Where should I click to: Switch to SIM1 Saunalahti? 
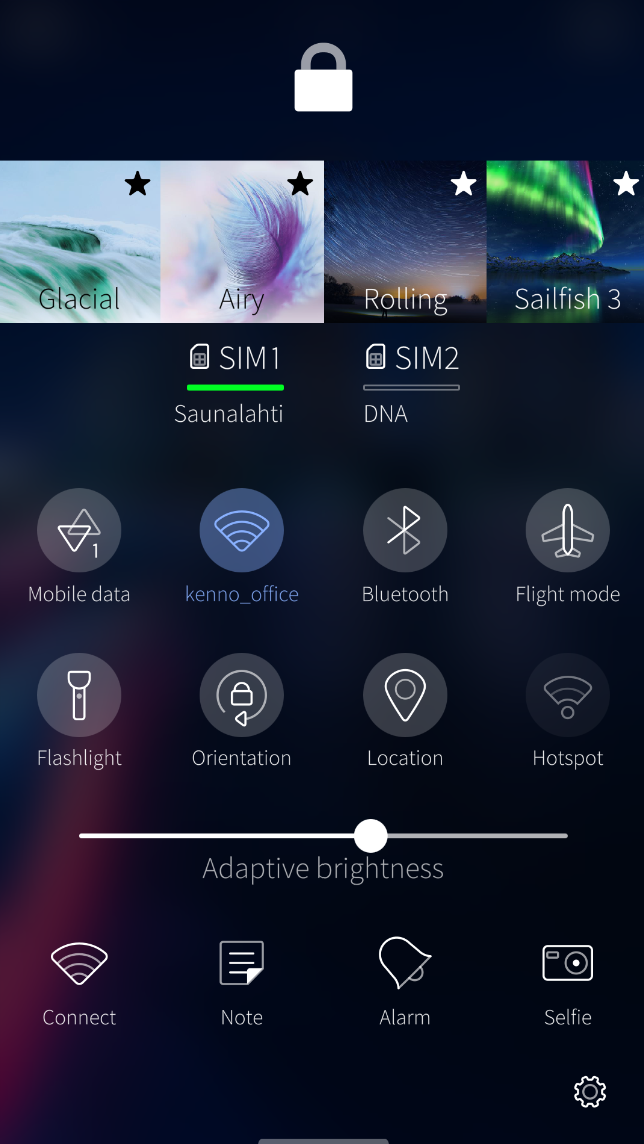(233, 384)
